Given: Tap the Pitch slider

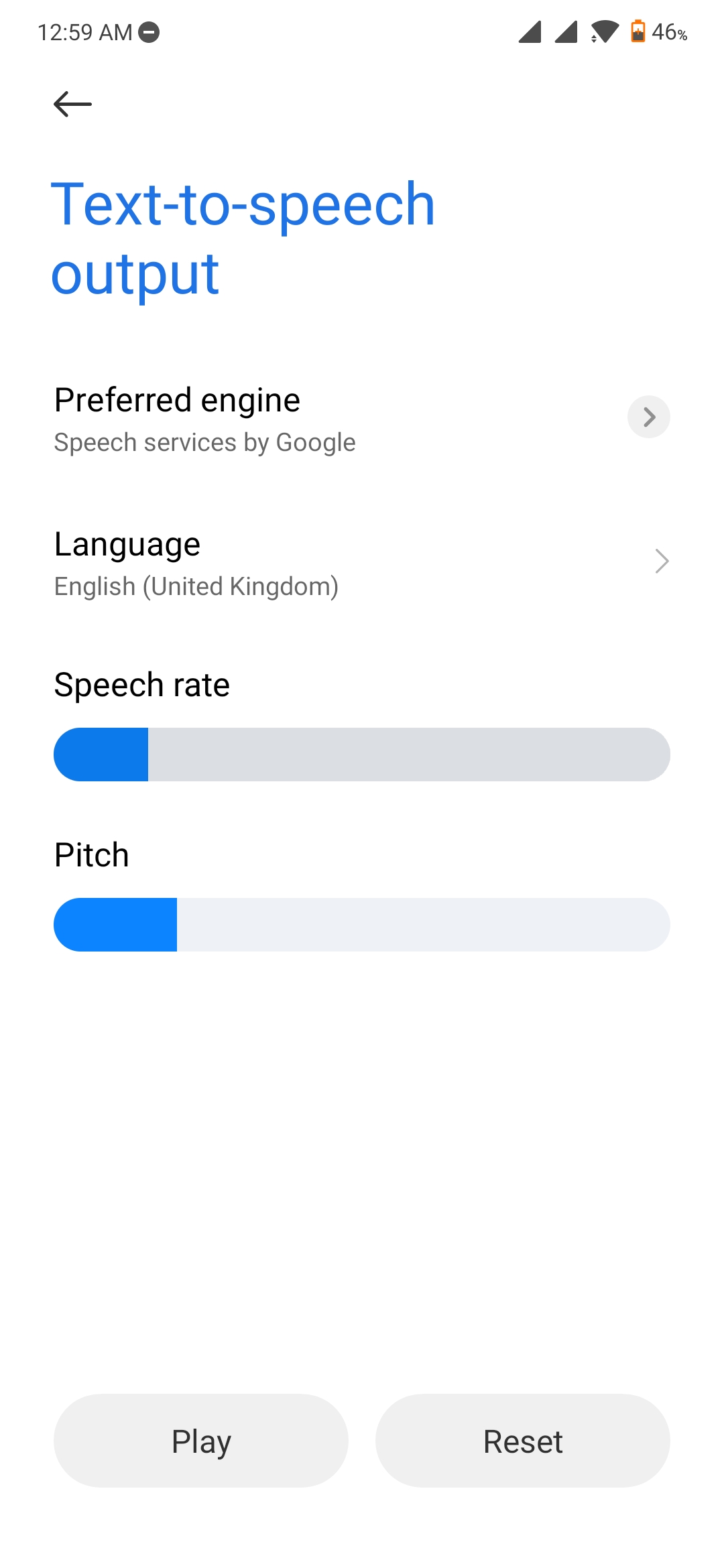Looking at the screenshot, I should point(362,925).
